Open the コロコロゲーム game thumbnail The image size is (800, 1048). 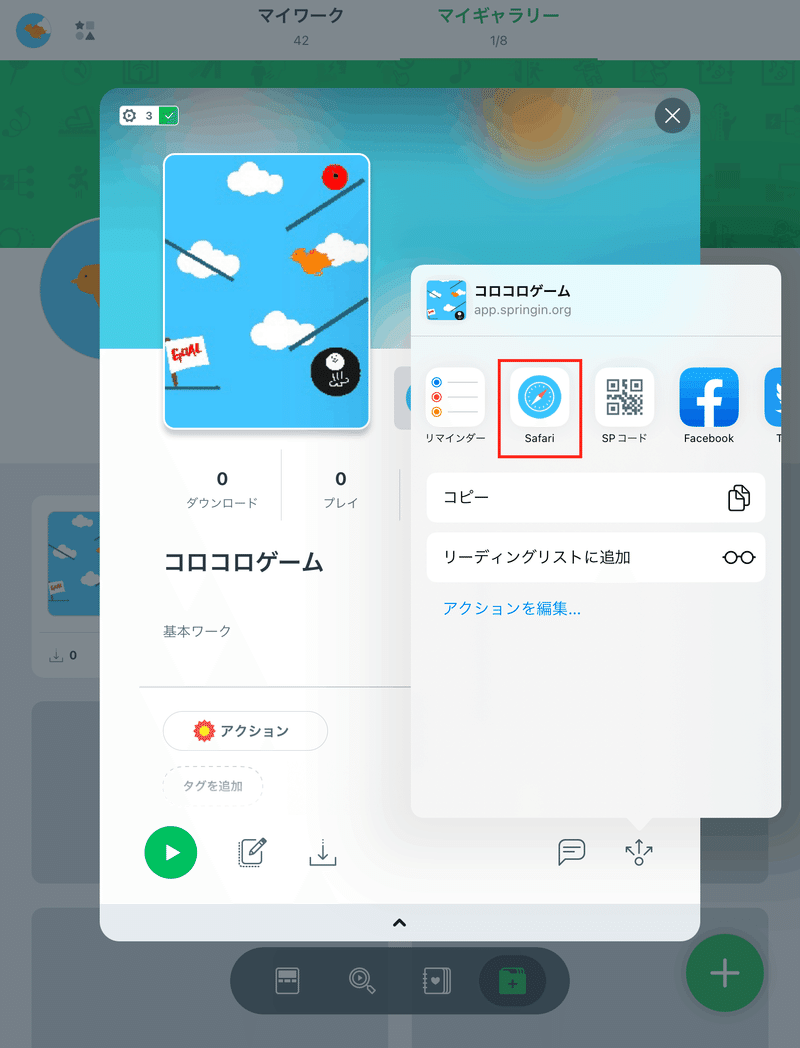[267, 291]
